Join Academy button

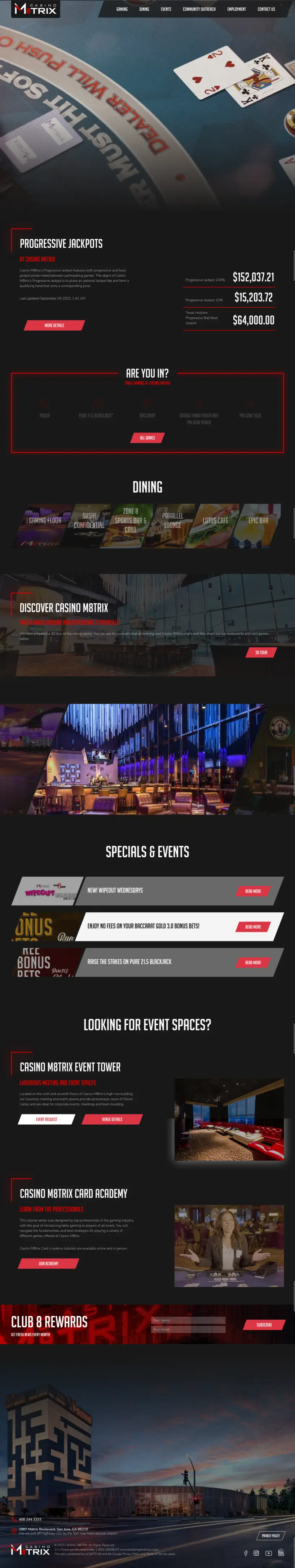click(48, 1263)
